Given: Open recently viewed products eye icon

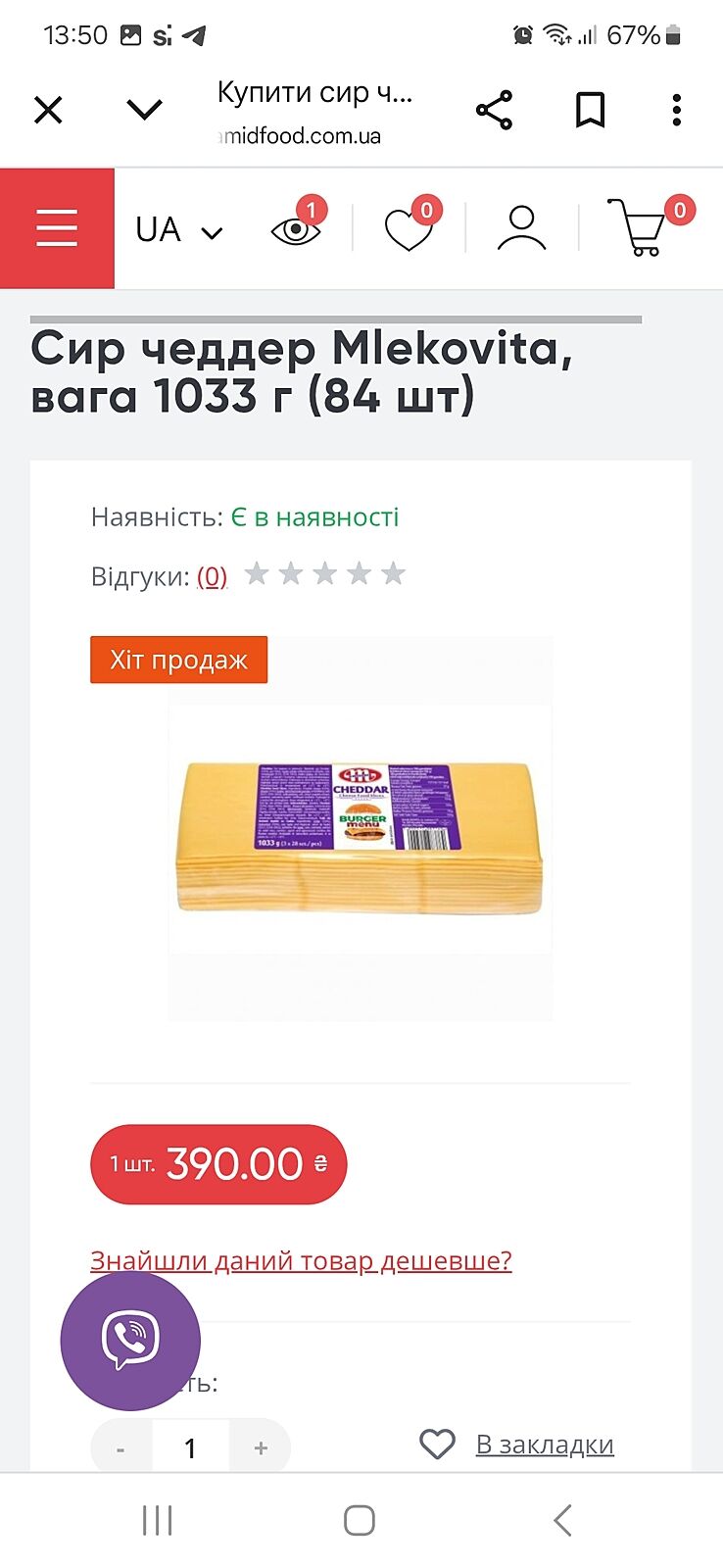Looking at the screenshot, I should (x=296, y=230).
